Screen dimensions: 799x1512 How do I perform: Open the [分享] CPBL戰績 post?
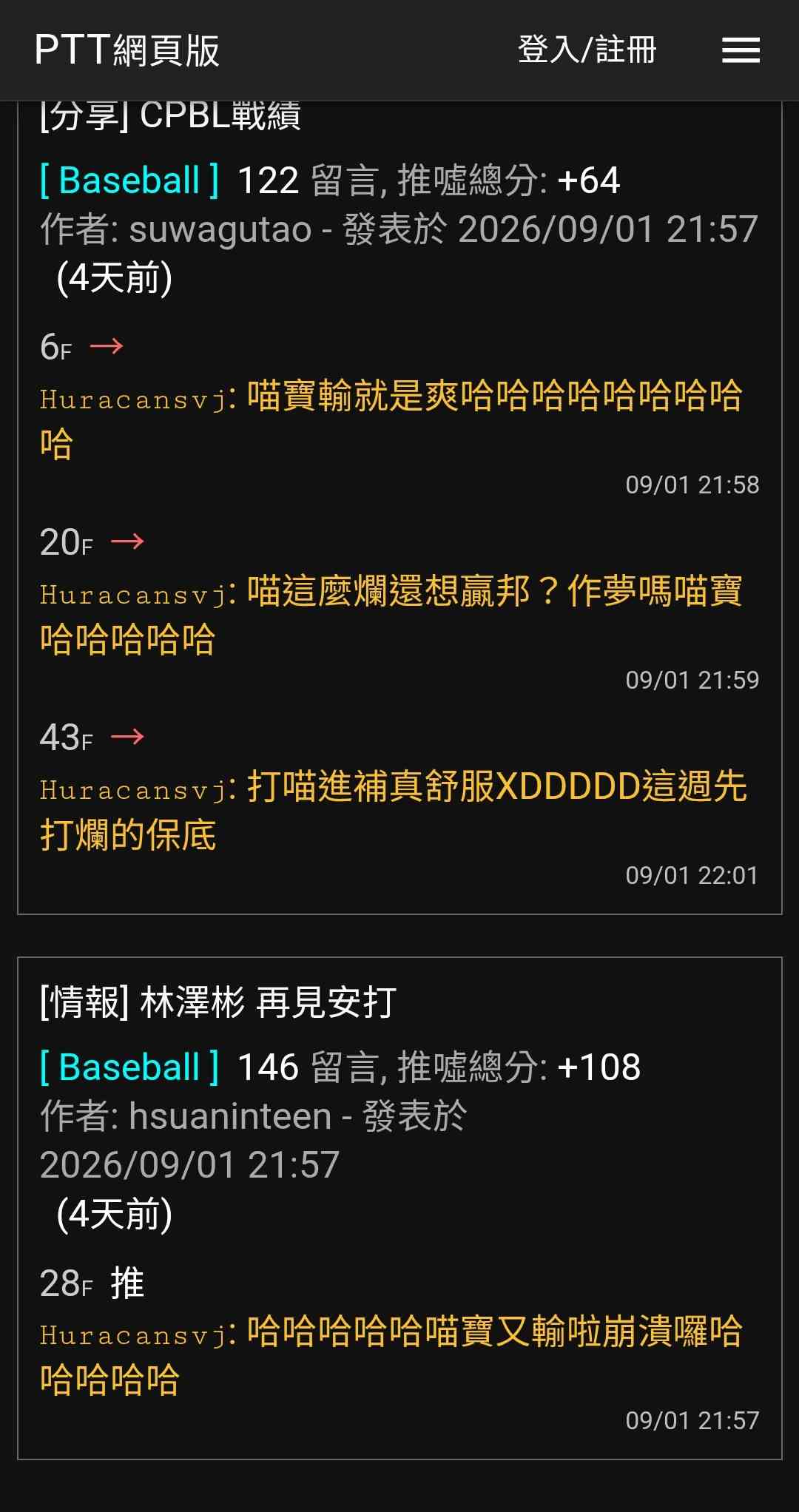point(171,116)
